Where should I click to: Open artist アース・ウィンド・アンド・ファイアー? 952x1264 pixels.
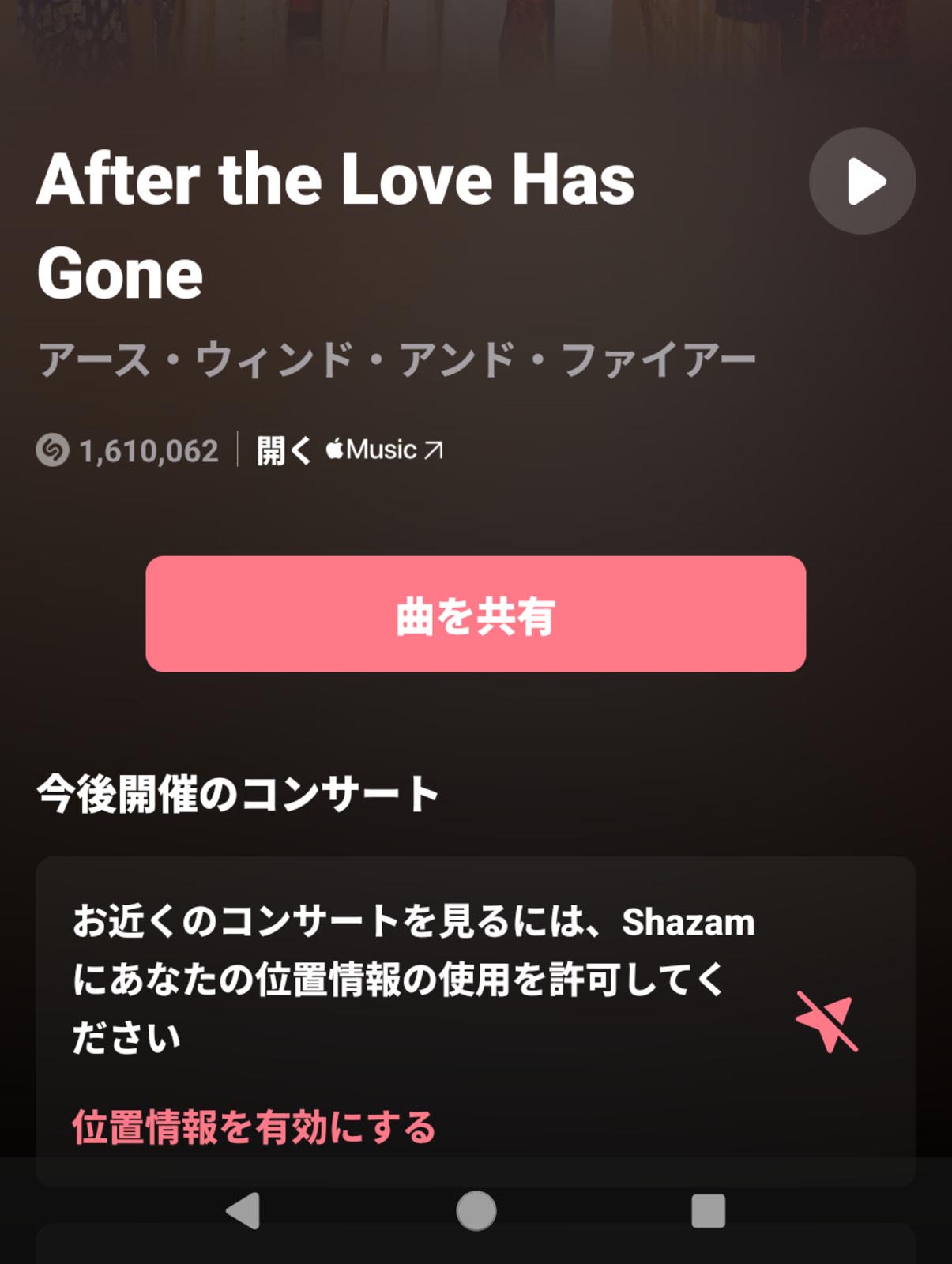click(x=397, y=359)
